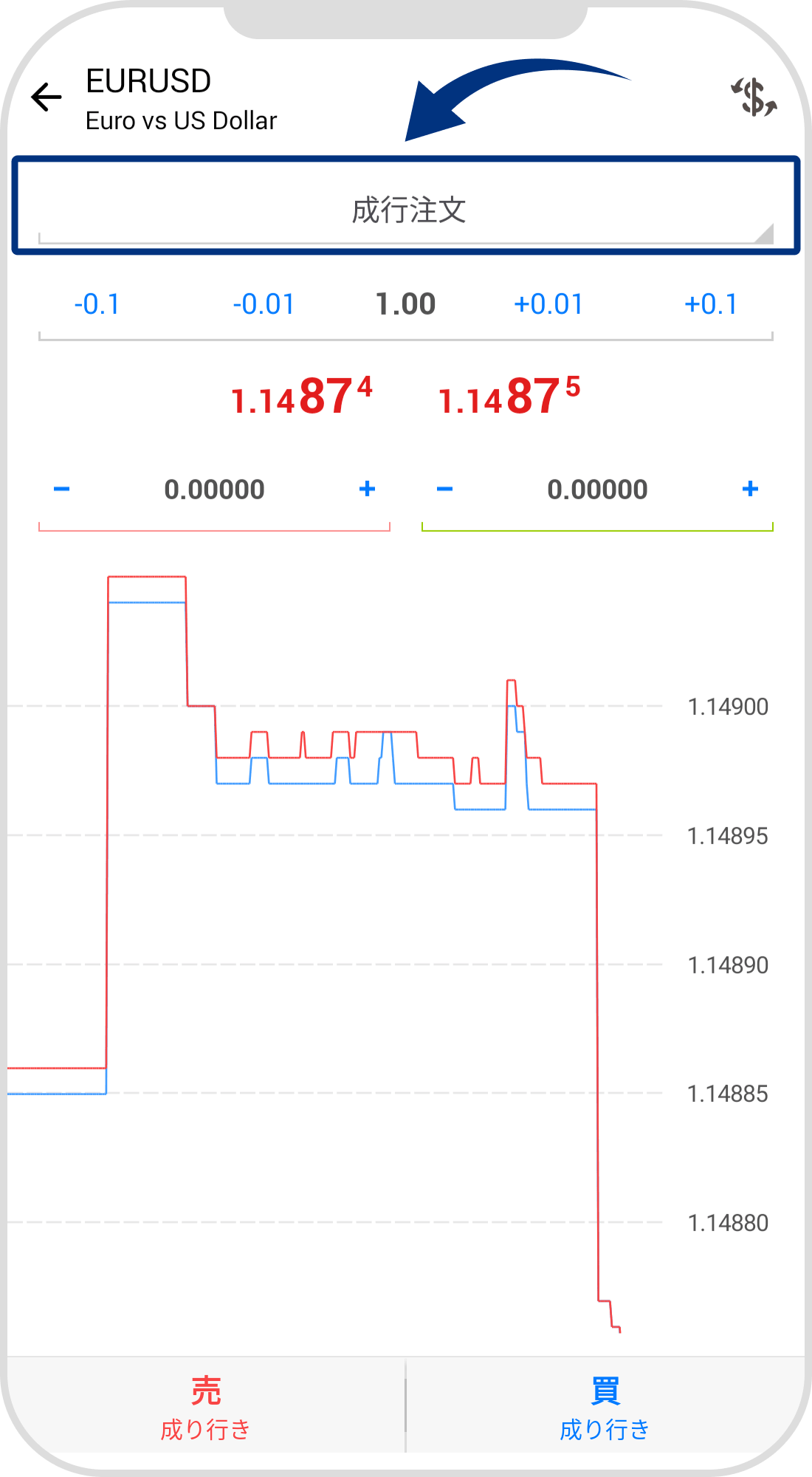Edit the red-underlined stop loss value

[214, 490]
